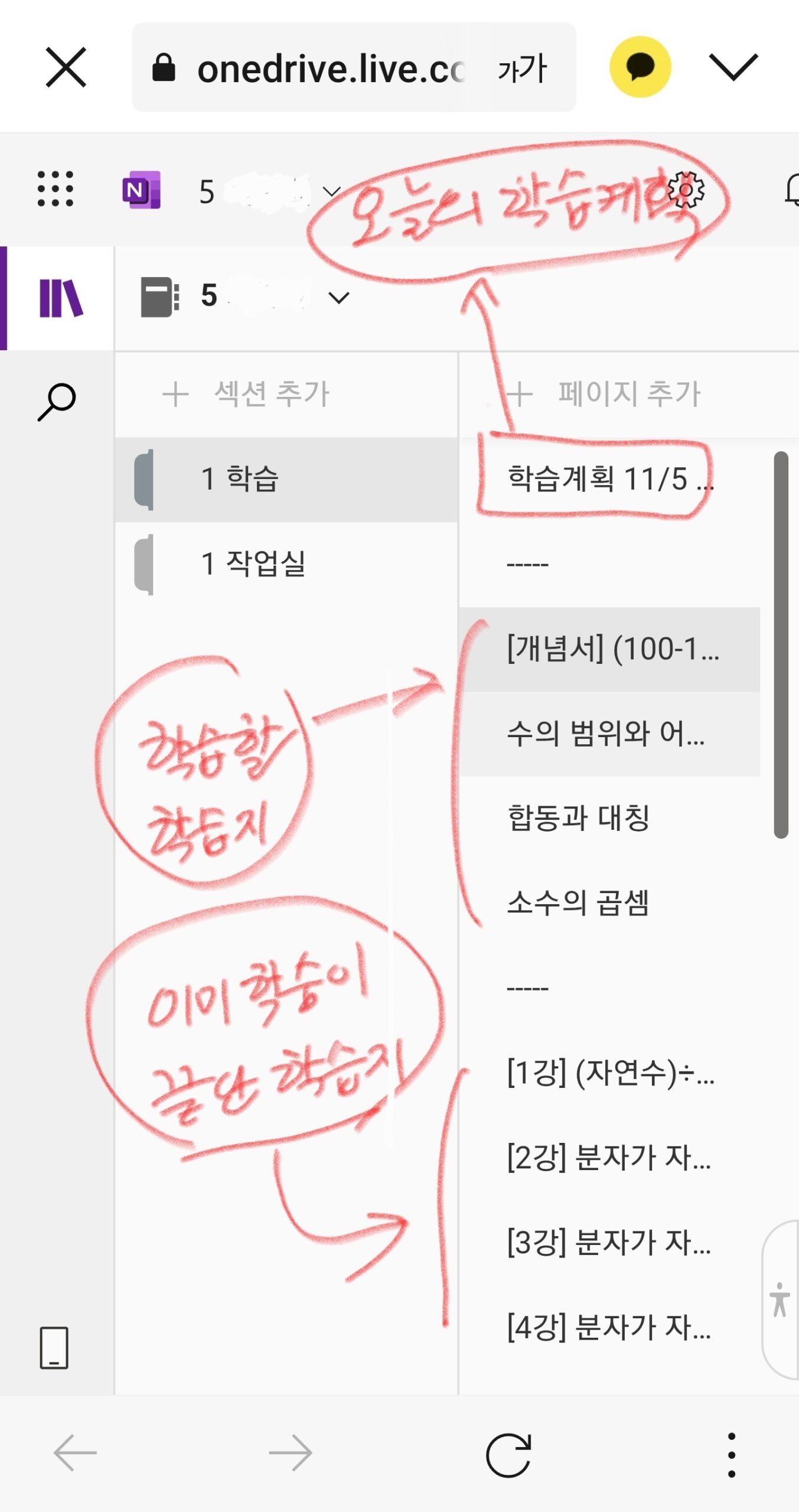
Task: Reload the page with refresh icon
Action: click(508, 1455)
